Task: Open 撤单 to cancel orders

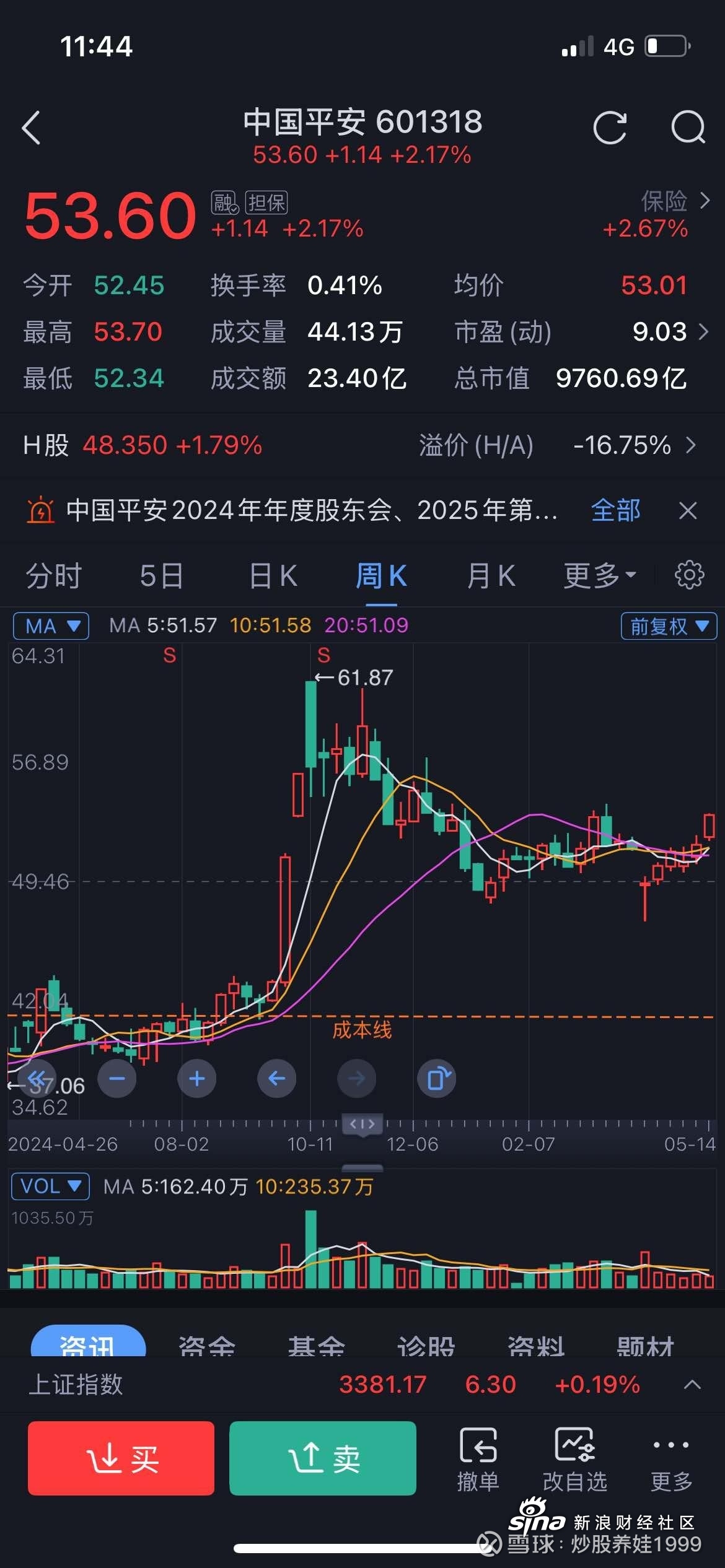Action: click(478, 1460)
